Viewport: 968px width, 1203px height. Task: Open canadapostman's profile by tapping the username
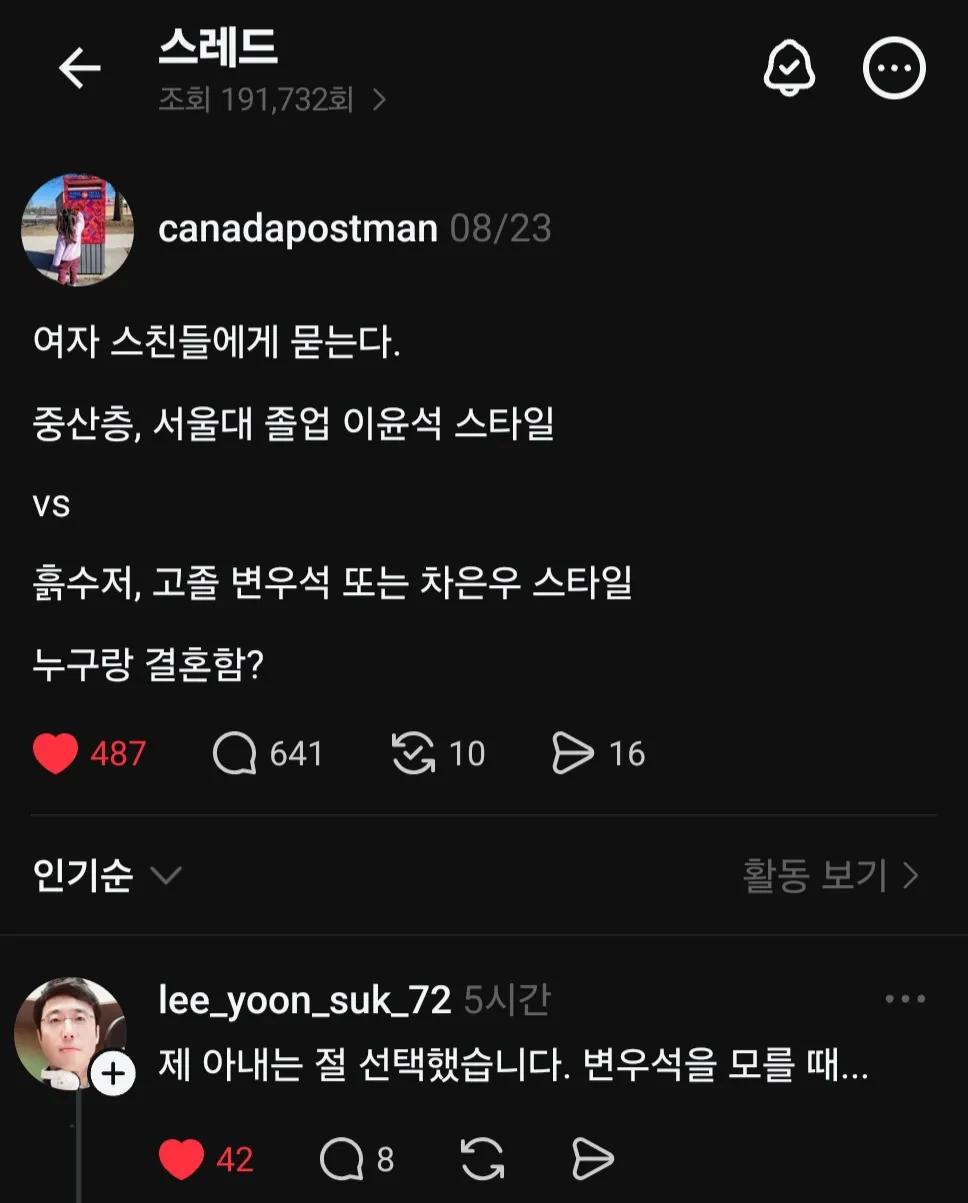pos(297,228)
